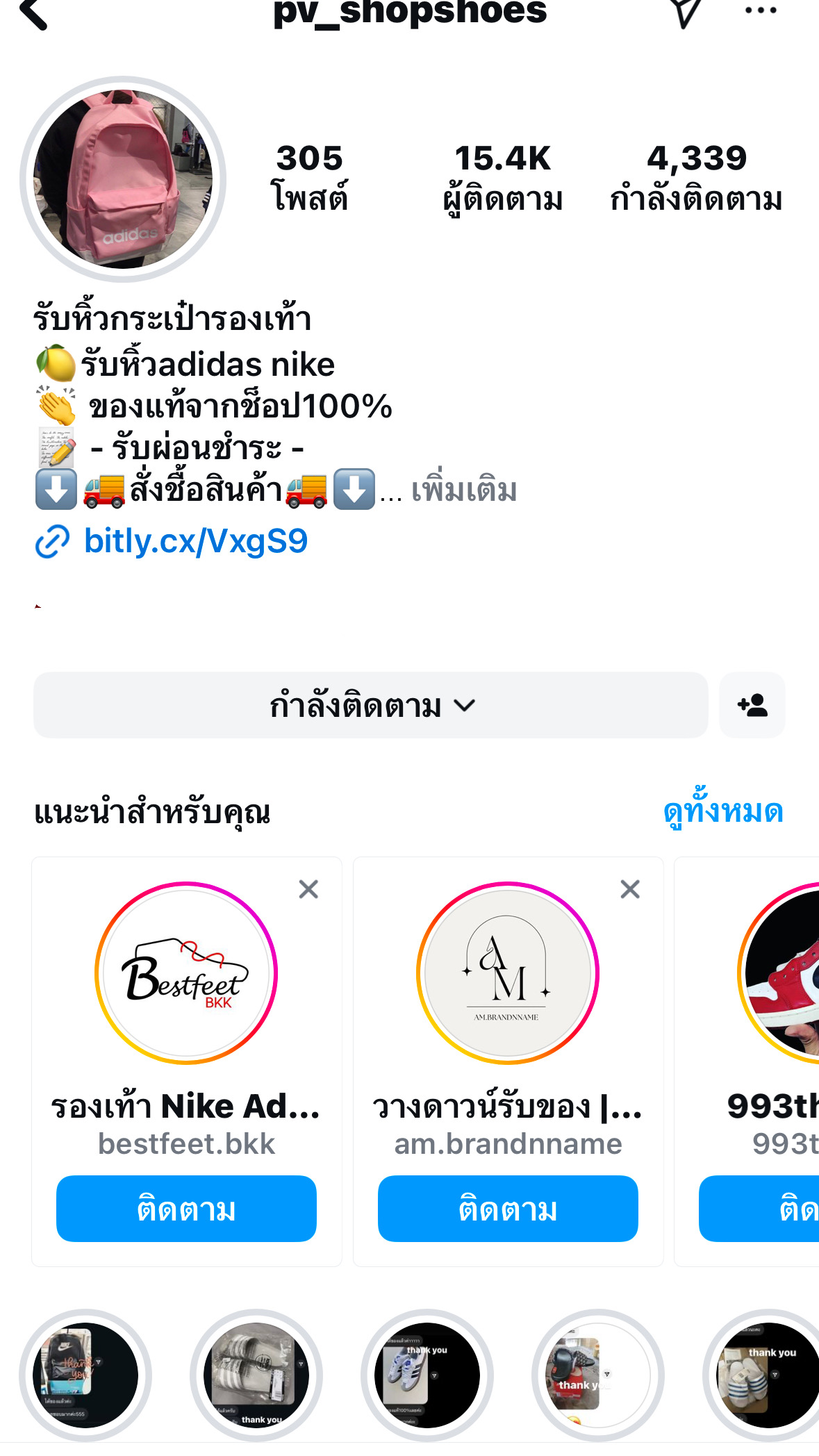Open the story highlight showing a black backpack
819x1456 pixels.
[85, 1375]
